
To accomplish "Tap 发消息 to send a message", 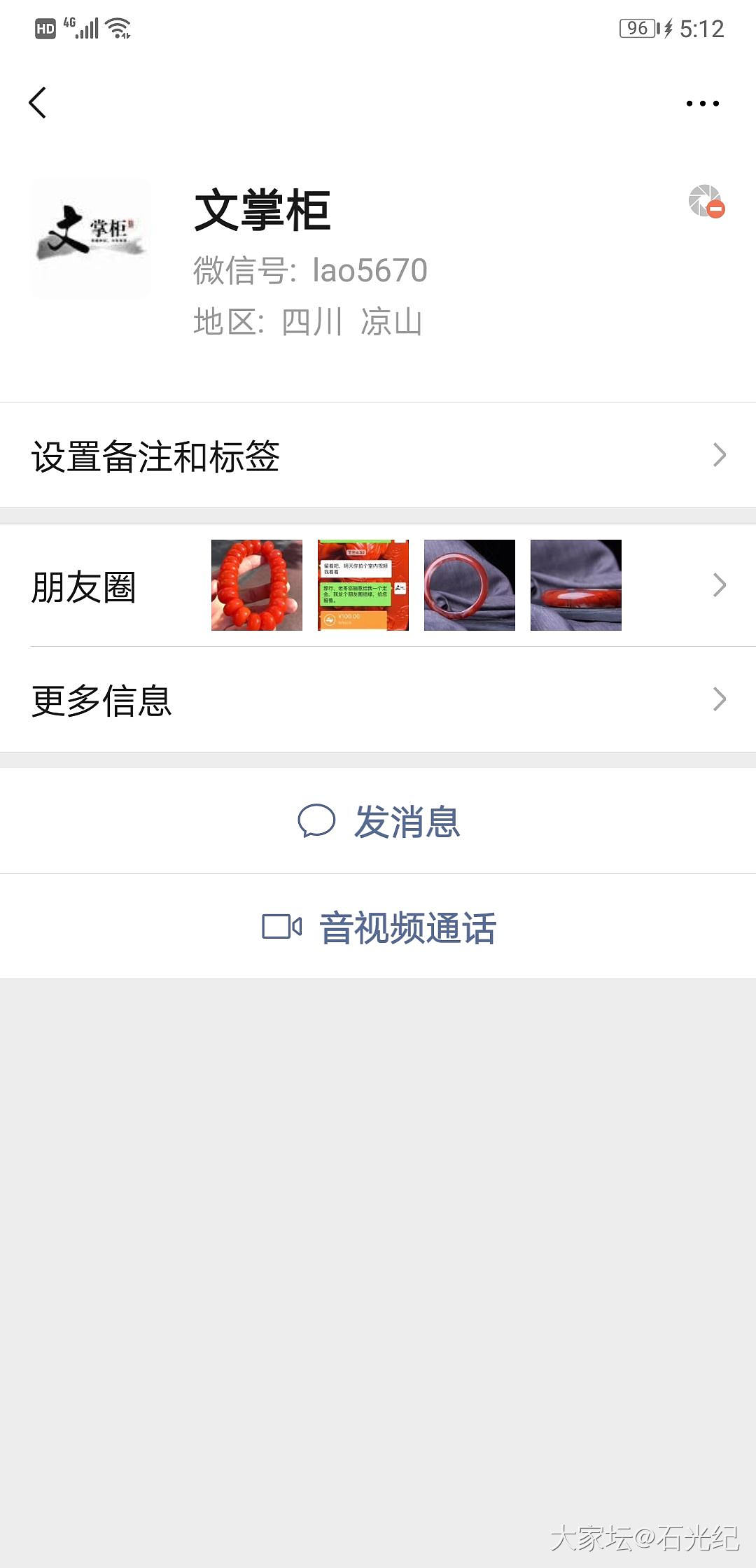I will [379, 821].
